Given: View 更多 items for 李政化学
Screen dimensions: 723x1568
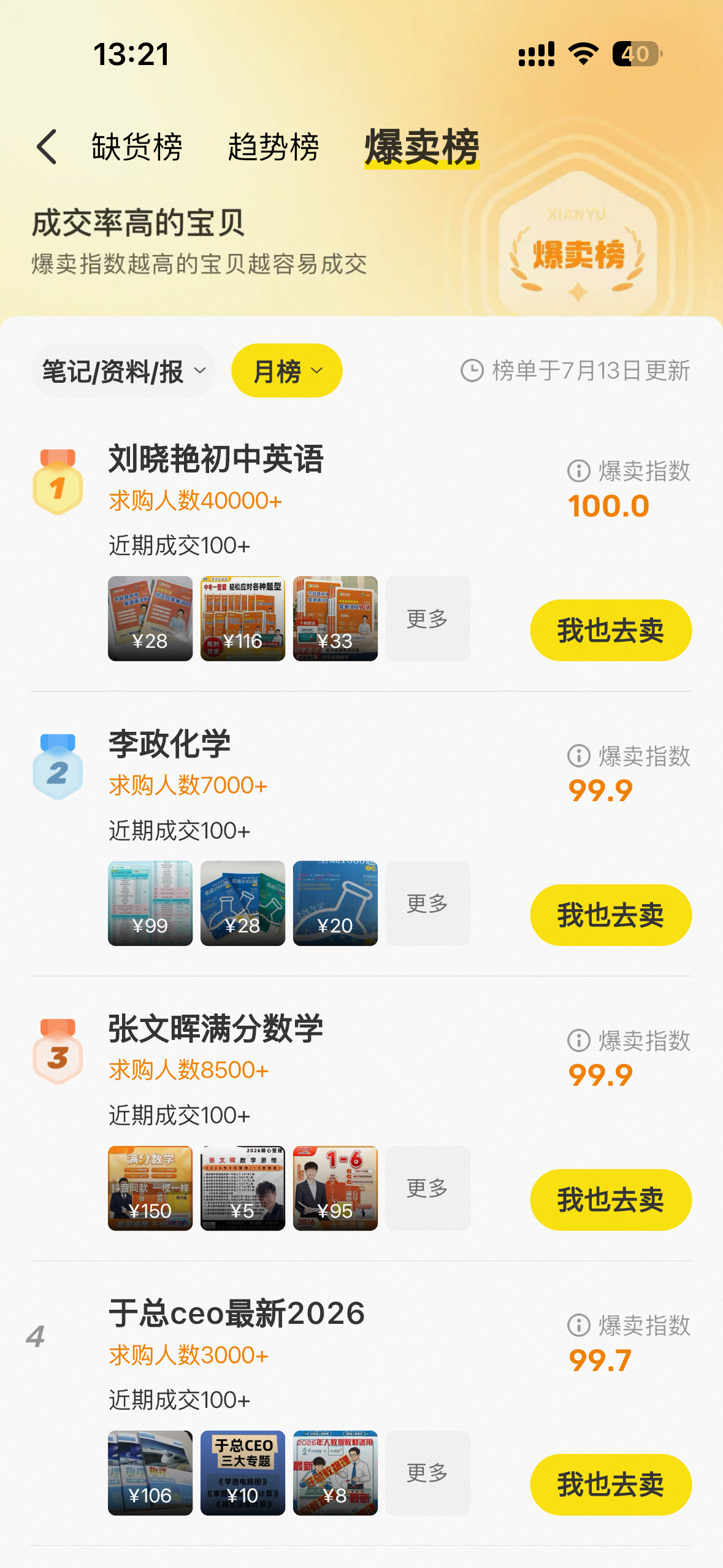Looking at the screenshot, I should (x=428, y=903).
